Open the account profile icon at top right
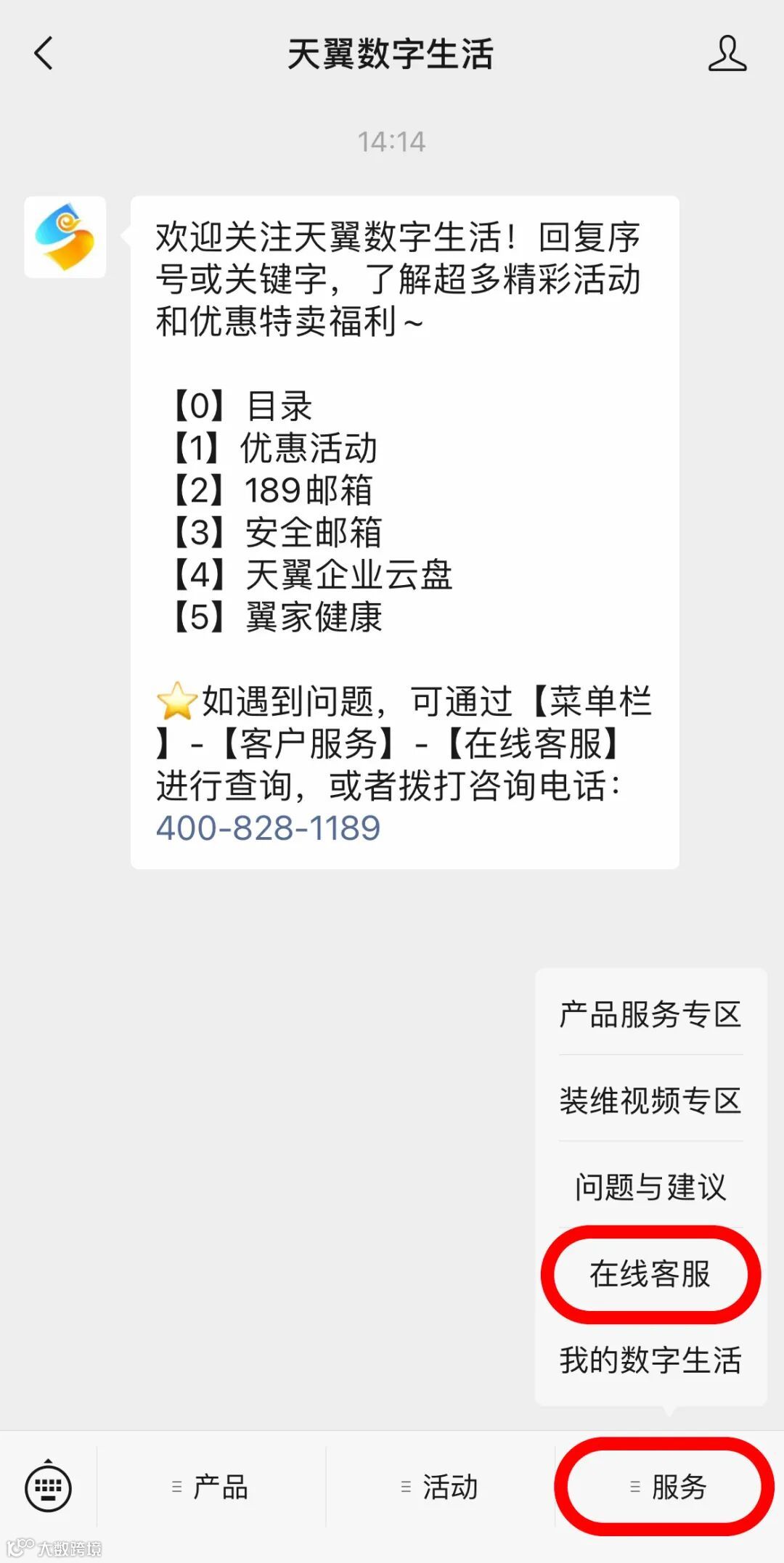Screen dimensions: 784x1563 click(728, 54)
